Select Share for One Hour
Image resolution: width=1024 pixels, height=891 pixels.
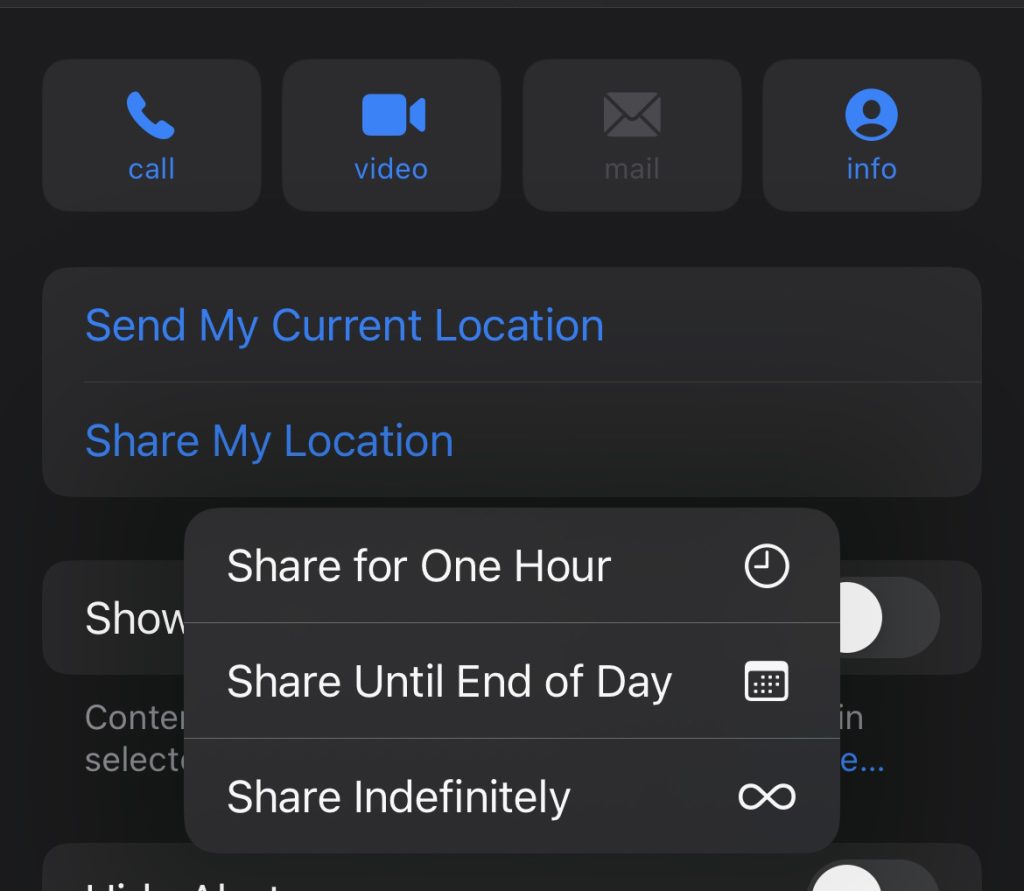pos(510,567)
